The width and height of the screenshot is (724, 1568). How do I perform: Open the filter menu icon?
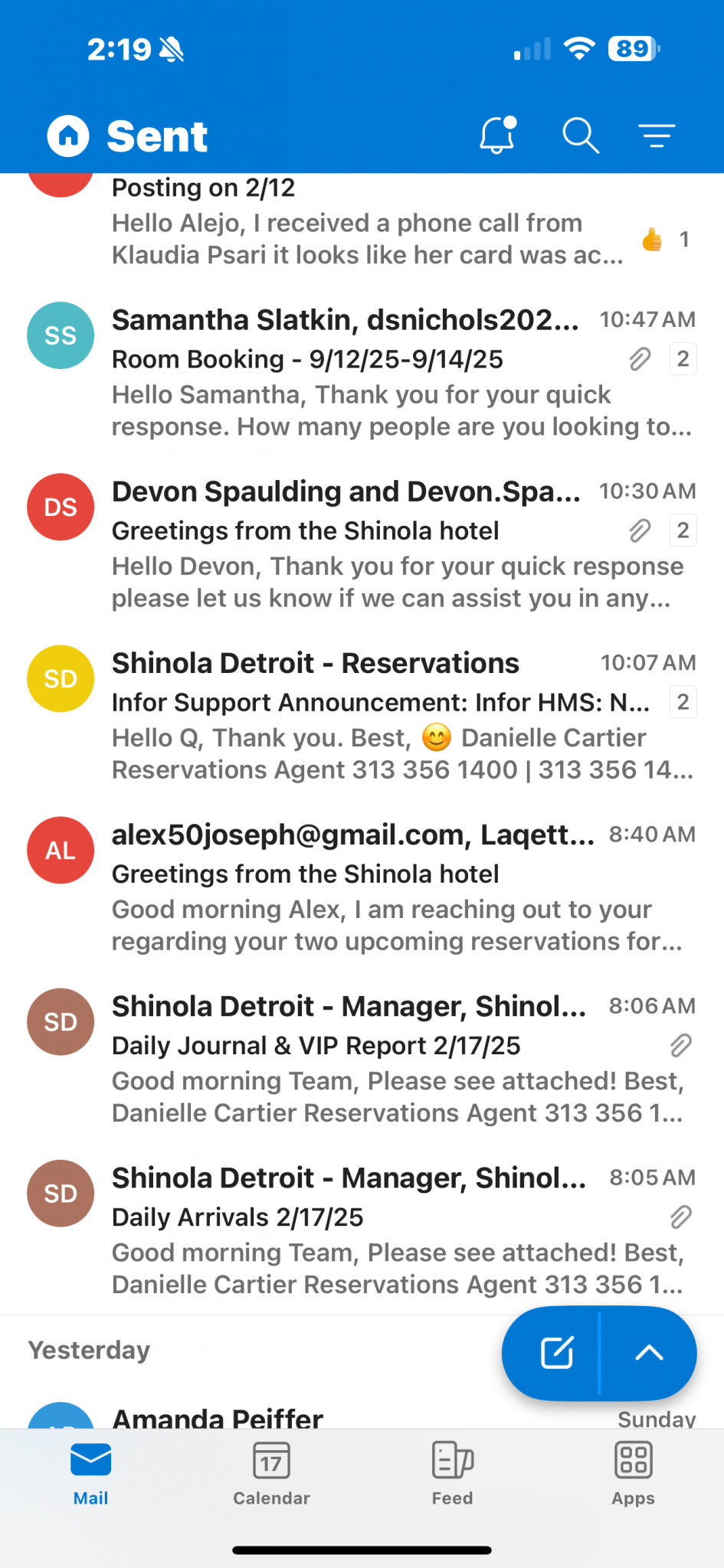pyautogui.click(x=657, y=136)
